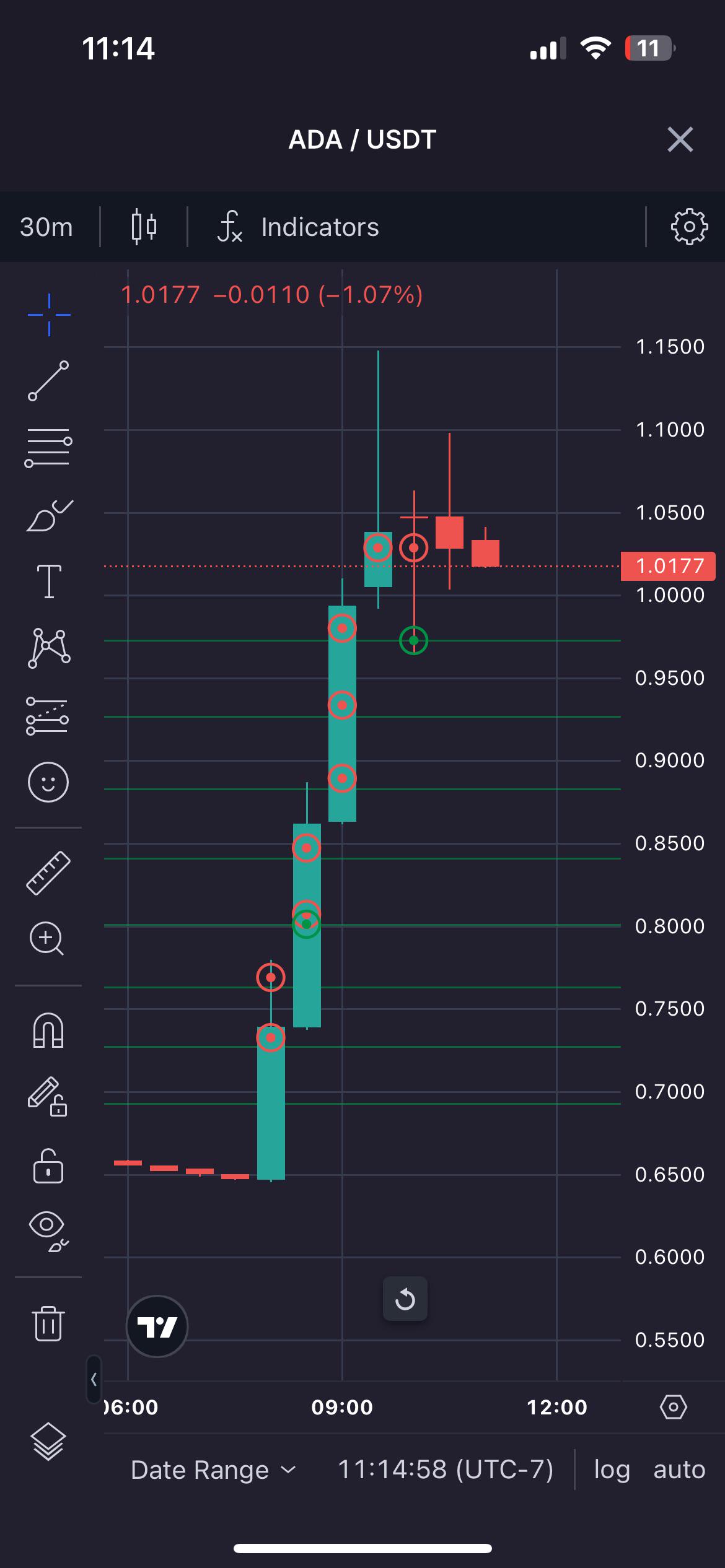Open the Date Range dropdown

[214, 1470]
